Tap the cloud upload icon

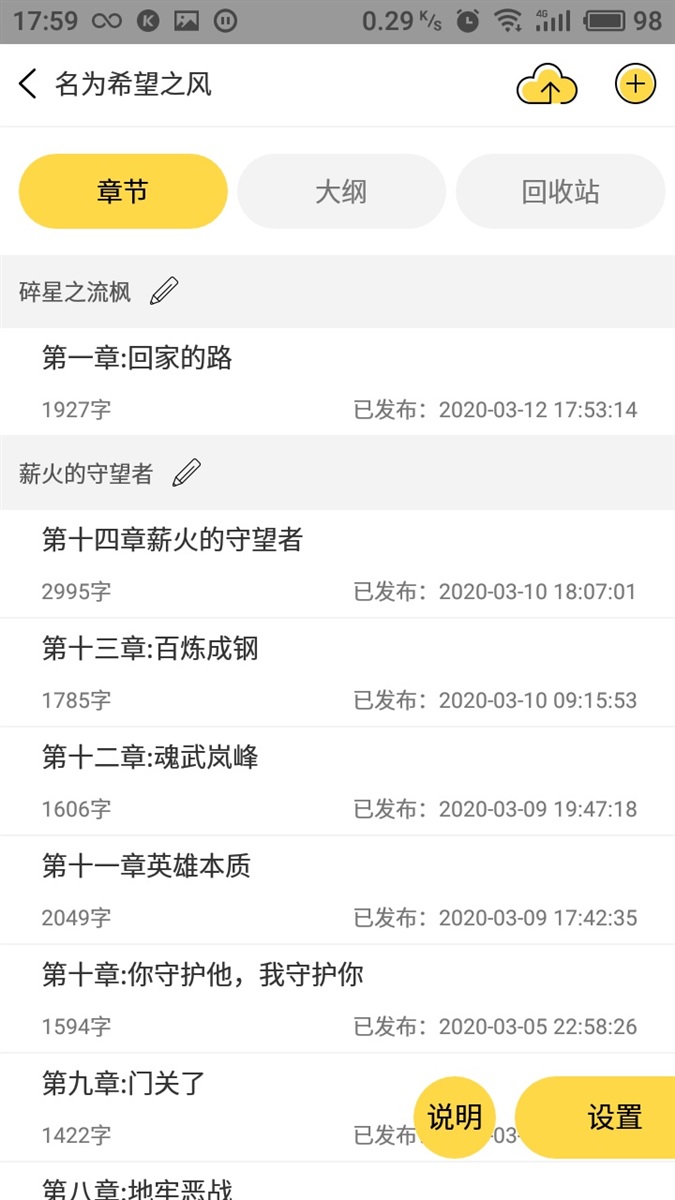pos(547,85)
